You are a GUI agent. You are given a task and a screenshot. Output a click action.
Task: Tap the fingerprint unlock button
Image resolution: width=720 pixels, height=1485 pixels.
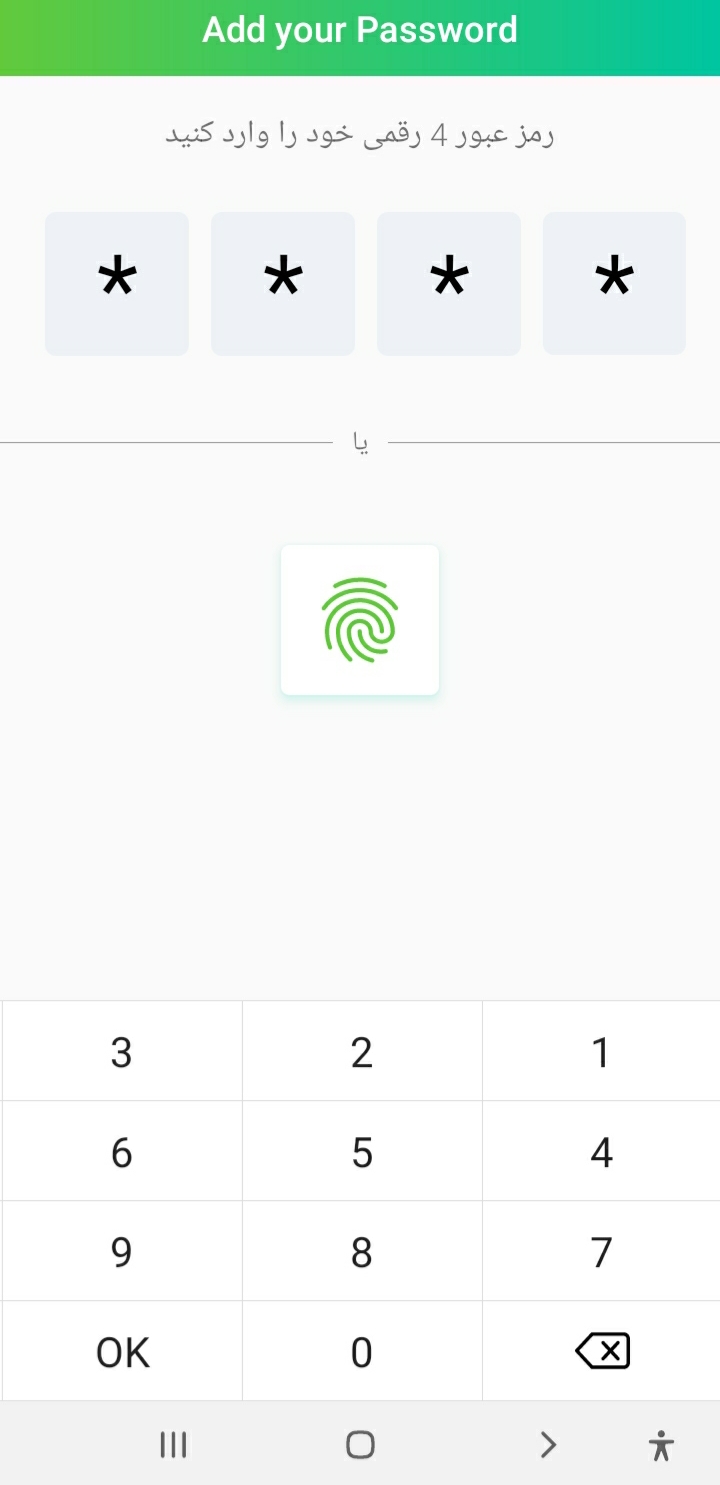(x=360, y=620)
